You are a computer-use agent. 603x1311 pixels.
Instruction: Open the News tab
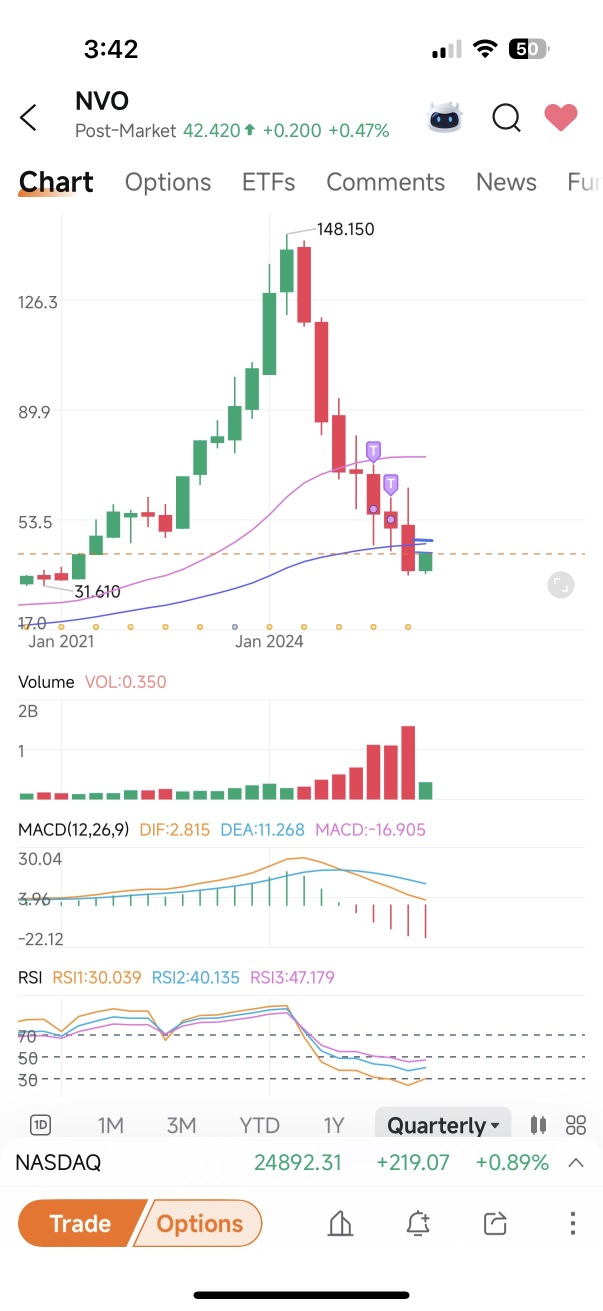point(506,182)
